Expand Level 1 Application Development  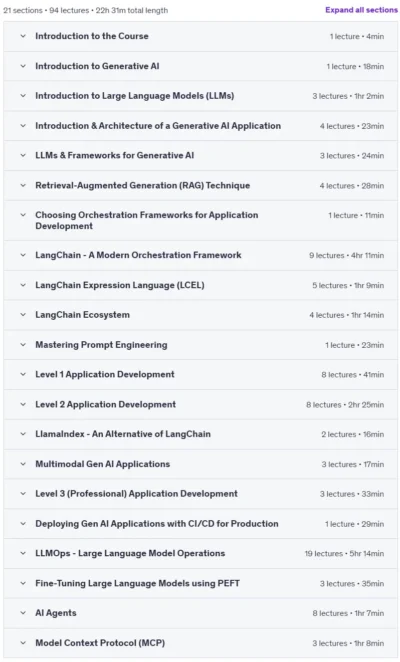201,374
